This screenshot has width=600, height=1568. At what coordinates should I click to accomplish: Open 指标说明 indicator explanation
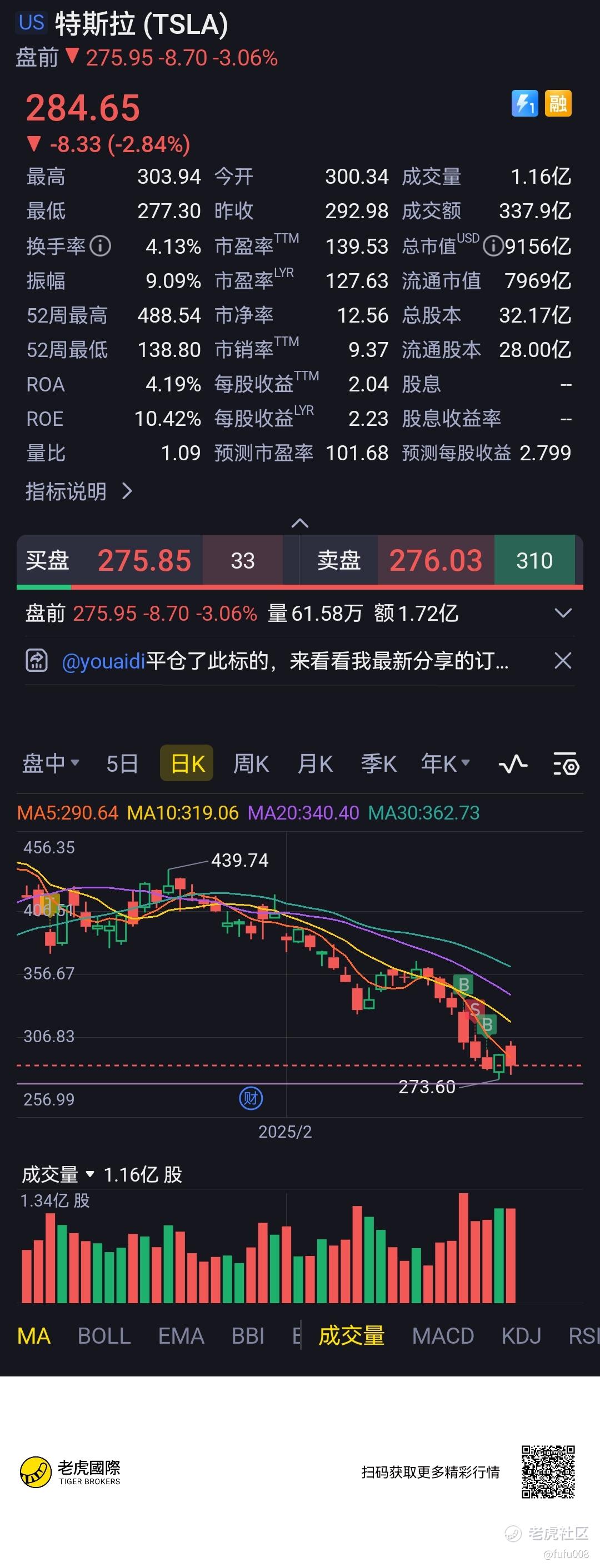pyautogui.click(x=78, y=491)
